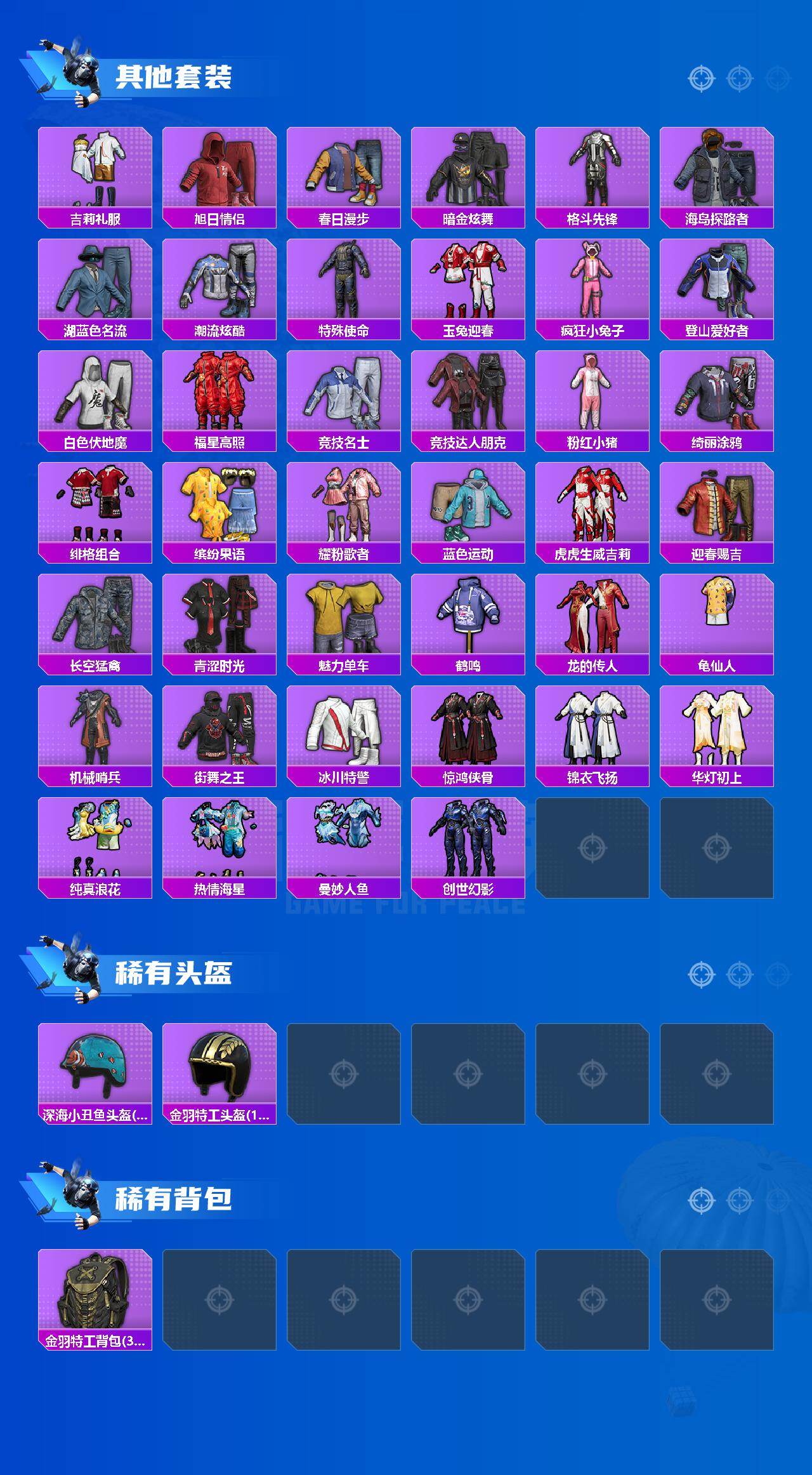Open the 金羽特工背包 backpack item
Image resolution: width=812 pixels, height=1475 pixels.
(x=94, y=1301)
